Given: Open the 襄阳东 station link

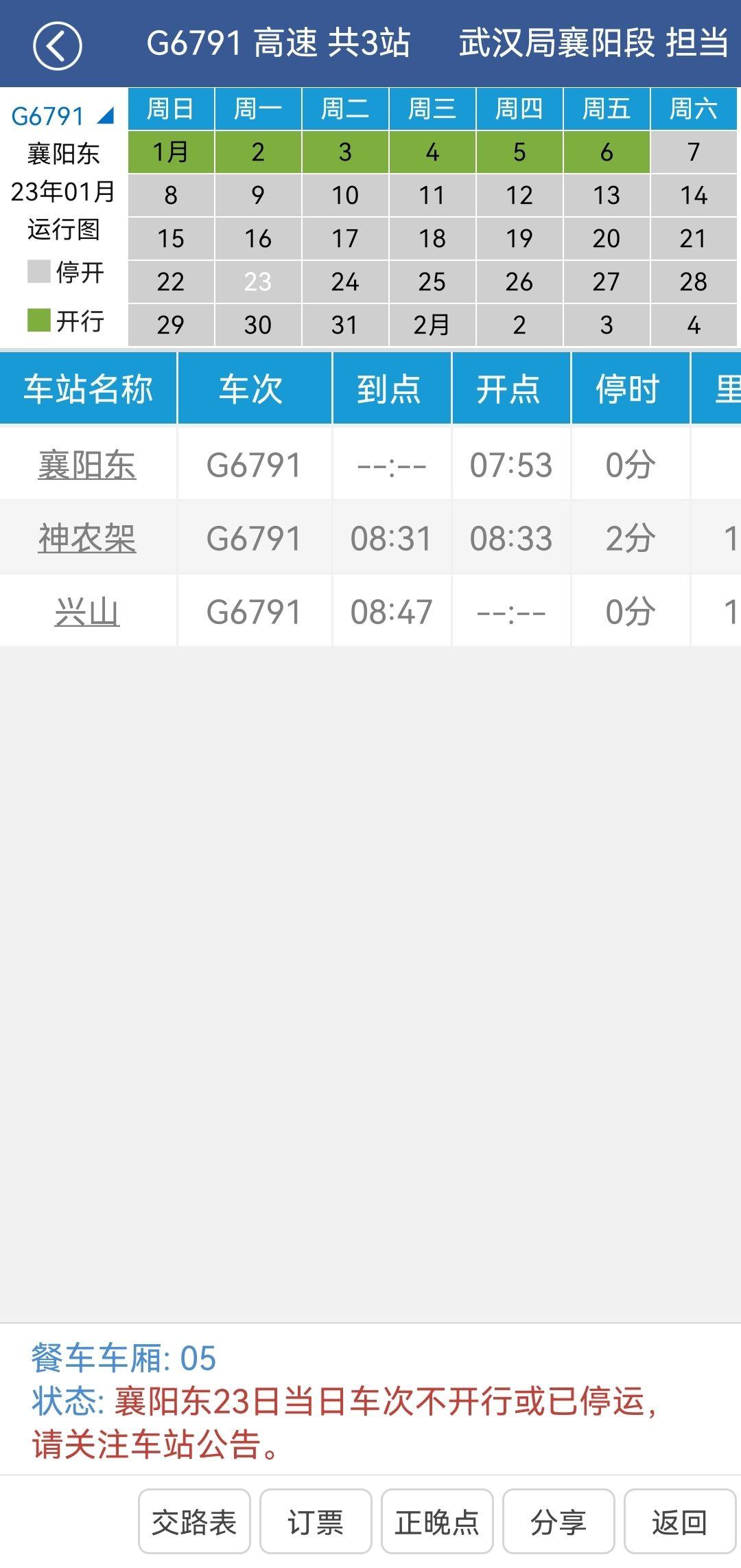Looking at the screenshot, I should tap(87, 465).
